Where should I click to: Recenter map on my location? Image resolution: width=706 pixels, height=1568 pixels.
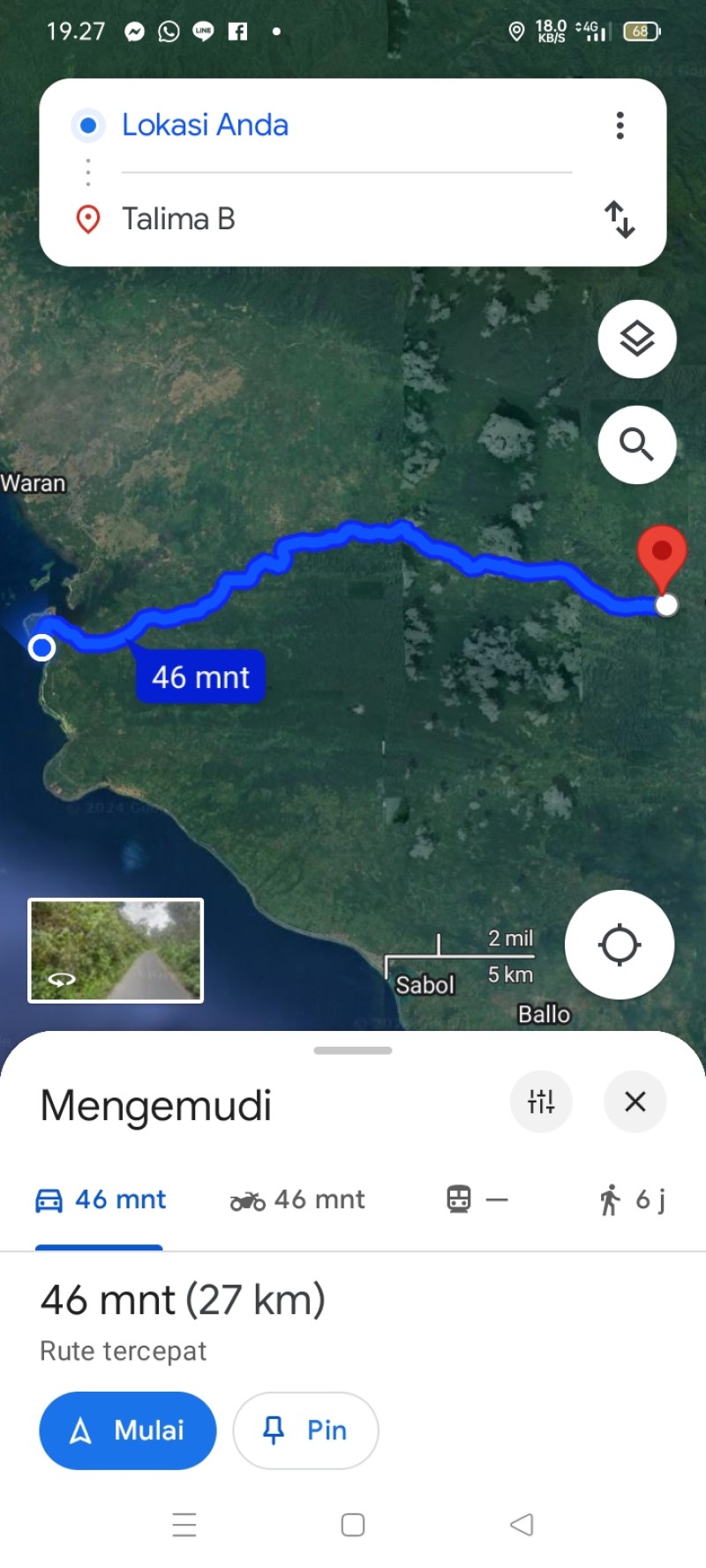coord(620,945)
